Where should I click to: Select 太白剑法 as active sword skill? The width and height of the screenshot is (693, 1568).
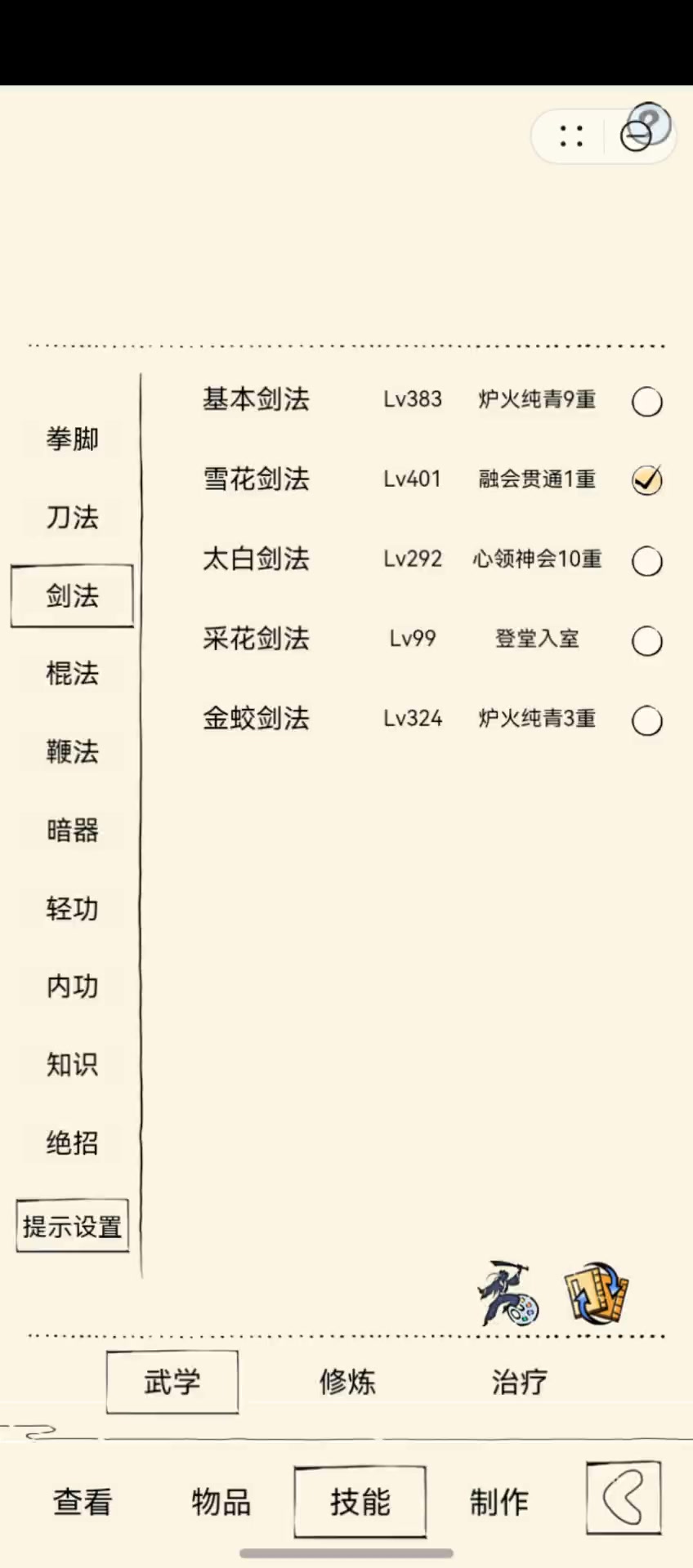click(x=646, y=560)
